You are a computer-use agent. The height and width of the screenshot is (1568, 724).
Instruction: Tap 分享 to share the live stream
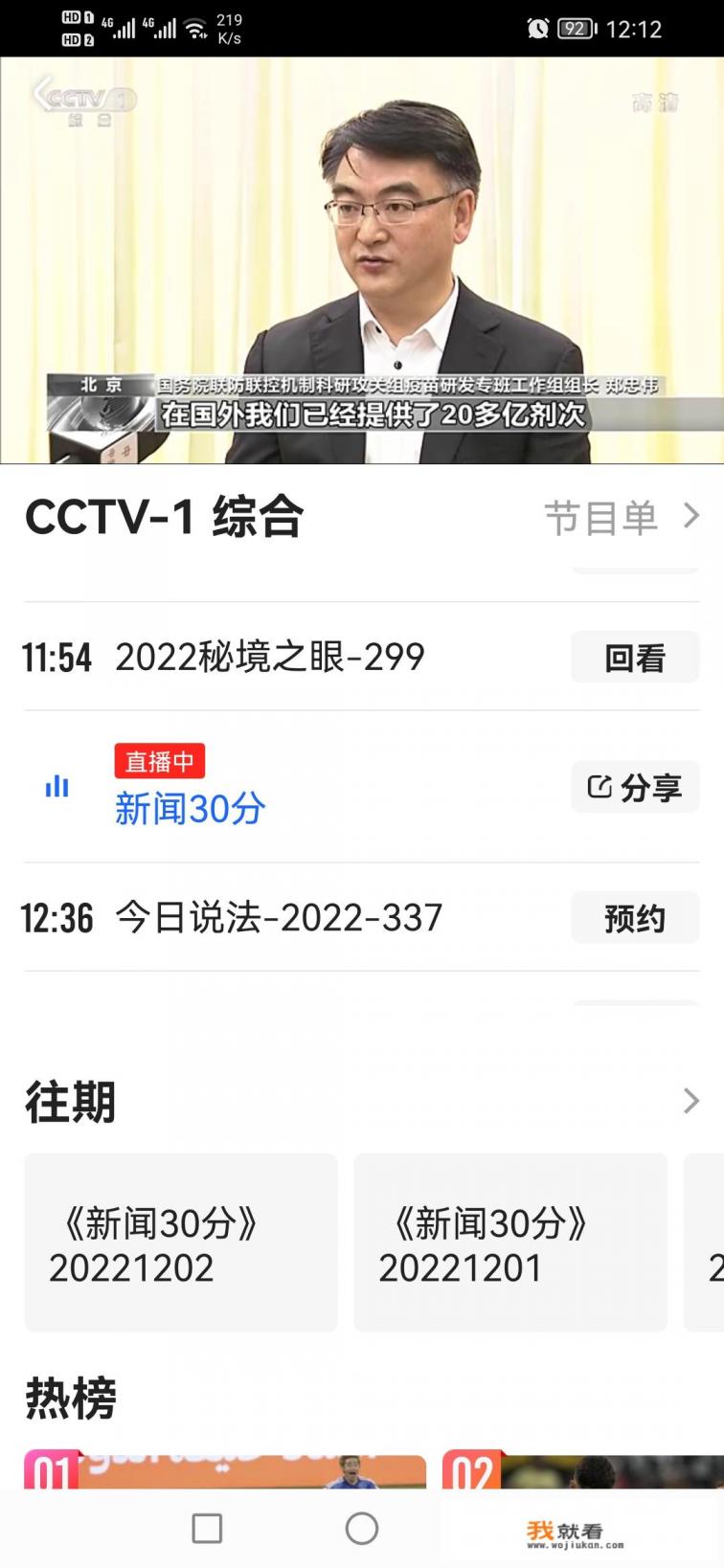[x=635, y=787]
